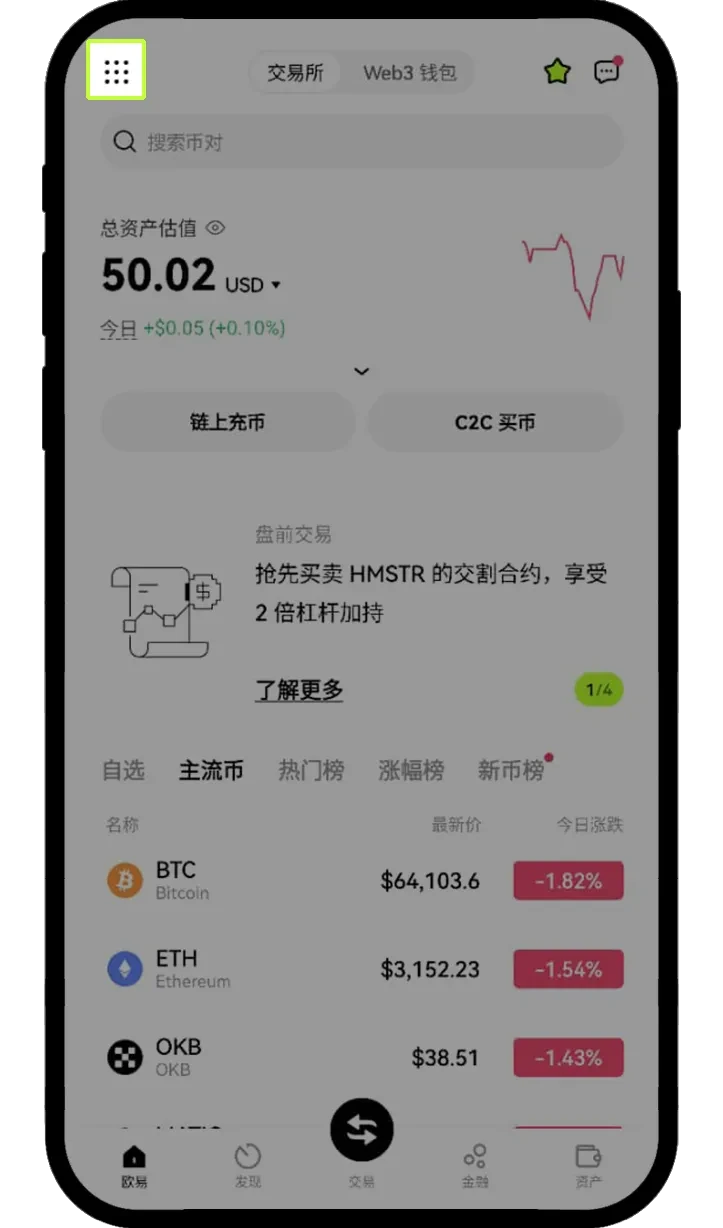Open the BTC Bitcoin row
Screen dimensions: 723x1228
coord(300,881)
